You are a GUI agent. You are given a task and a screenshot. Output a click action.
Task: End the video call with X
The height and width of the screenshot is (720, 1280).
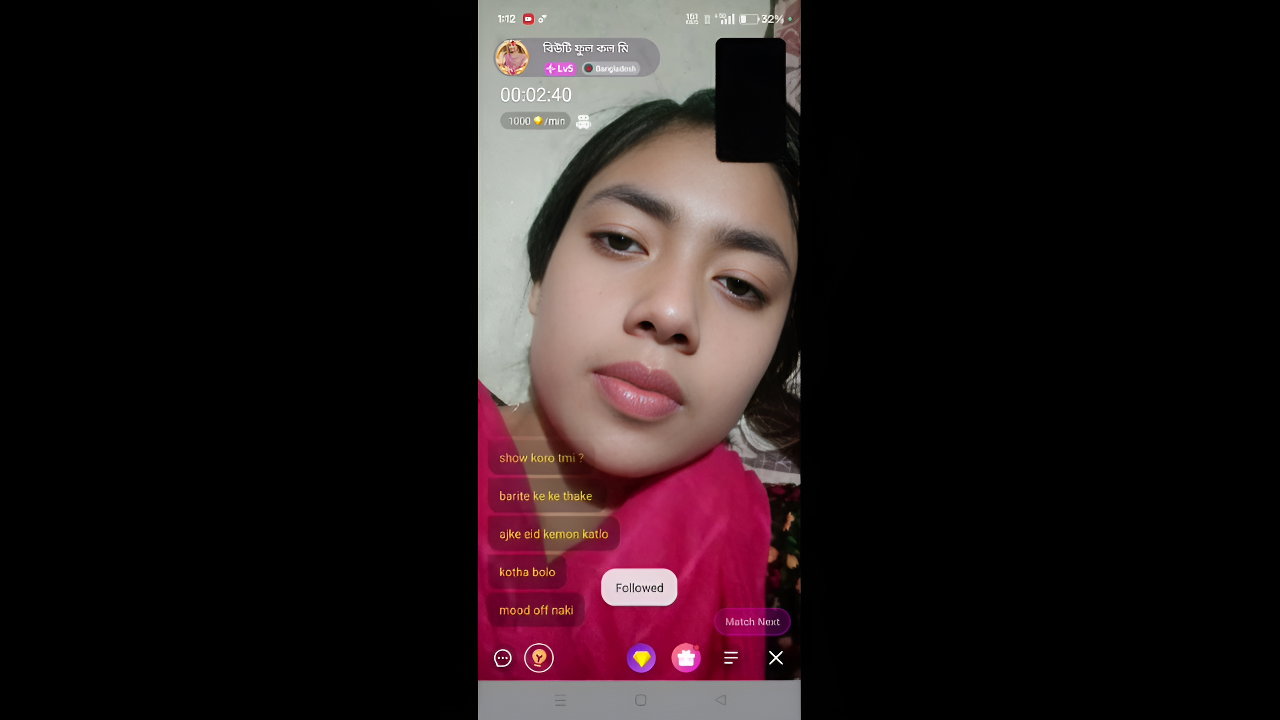(776, 658)
